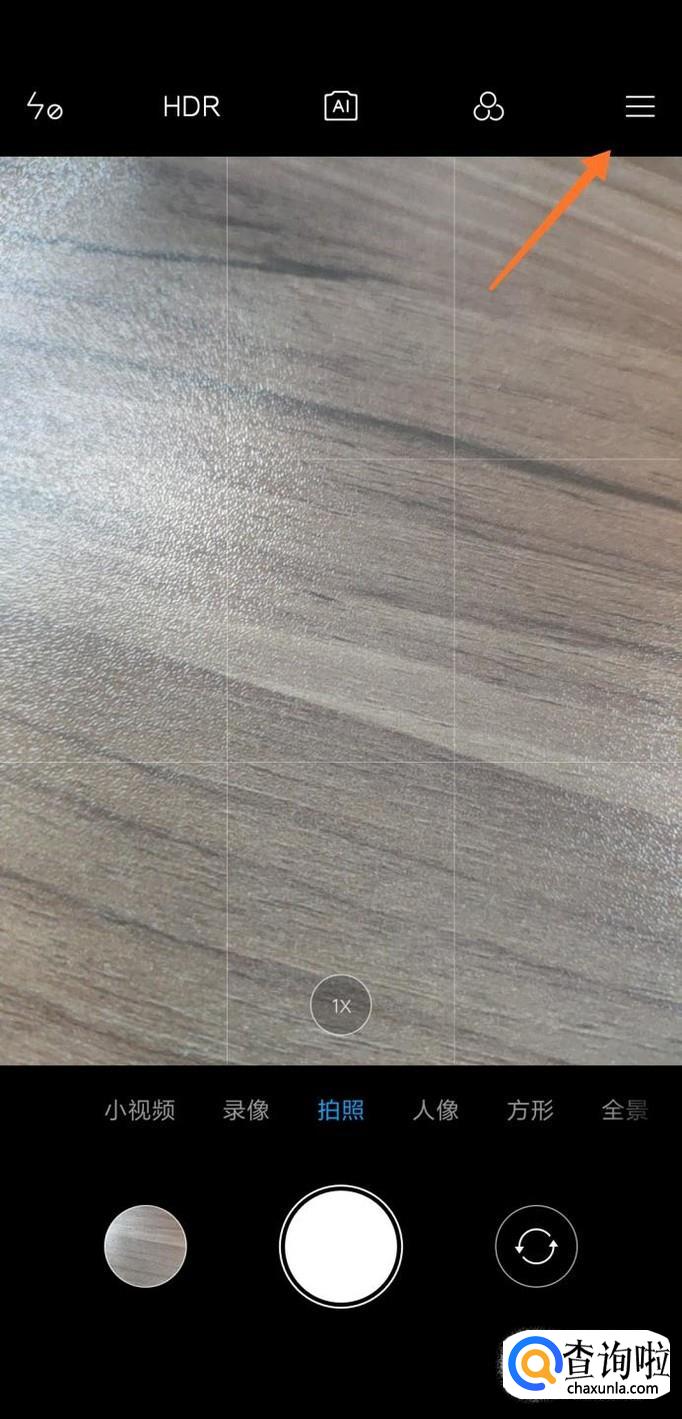The height and width of the screenshot is (1419, 682).
Task: Switch to 小视频 mode
Action: tap(140, 1109)
